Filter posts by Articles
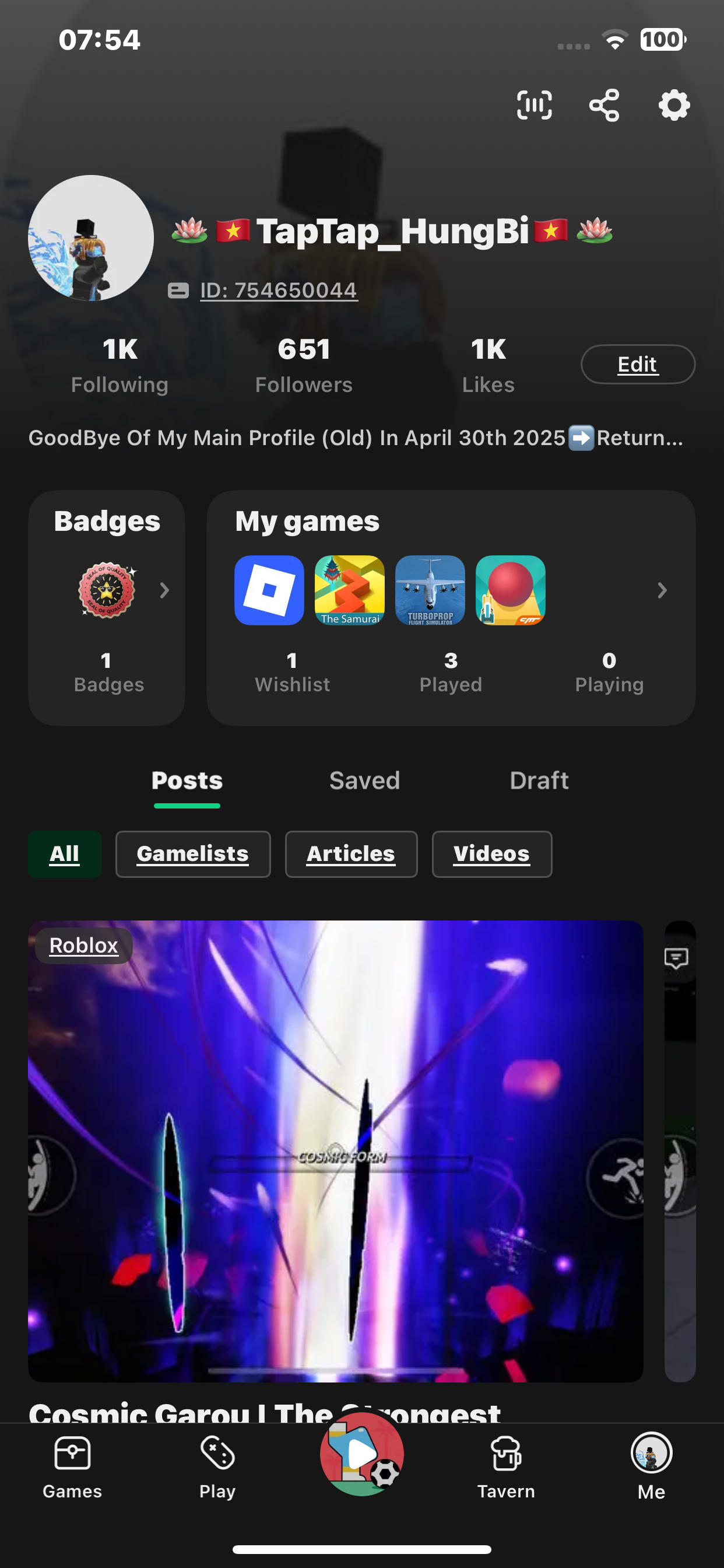Viewport: 724px width, 1568px height. coord(351,854)
